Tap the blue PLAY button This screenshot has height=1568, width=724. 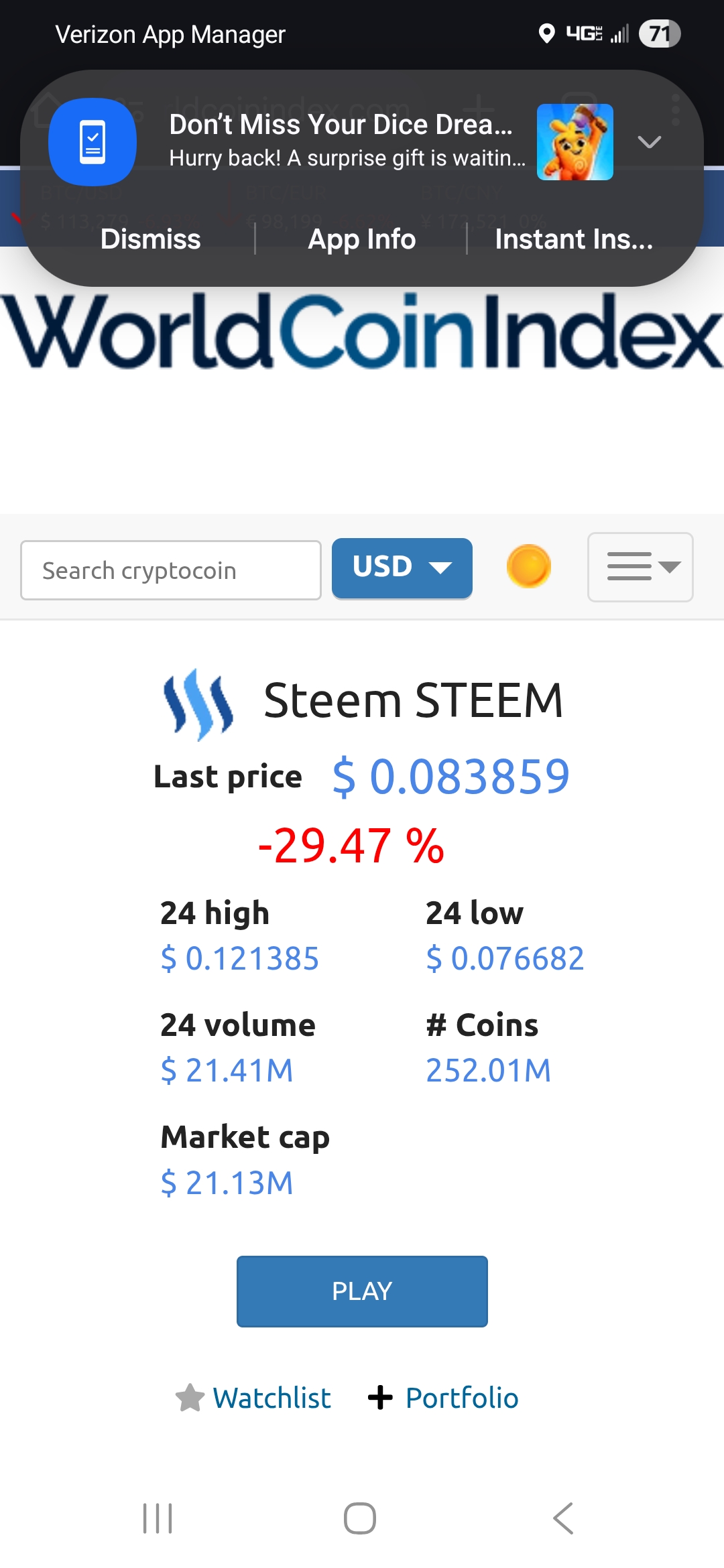point(362,1291)
